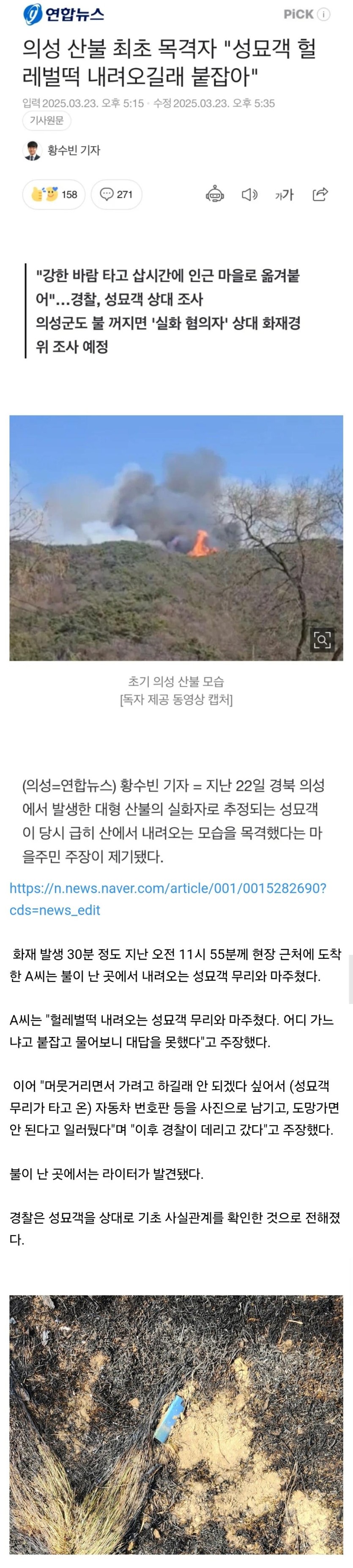Screen dimensions: 353x1568
Task: Tap the reaction button showing 158
Action: point(54,194)
